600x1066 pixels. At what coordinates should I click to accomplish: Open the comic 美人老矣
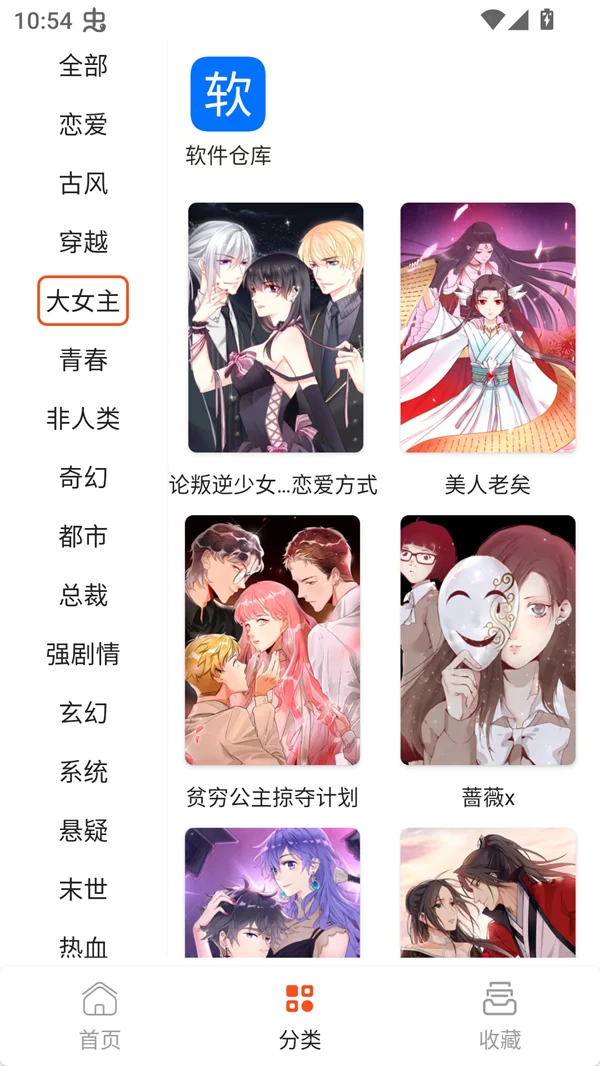tap(487, 328)
